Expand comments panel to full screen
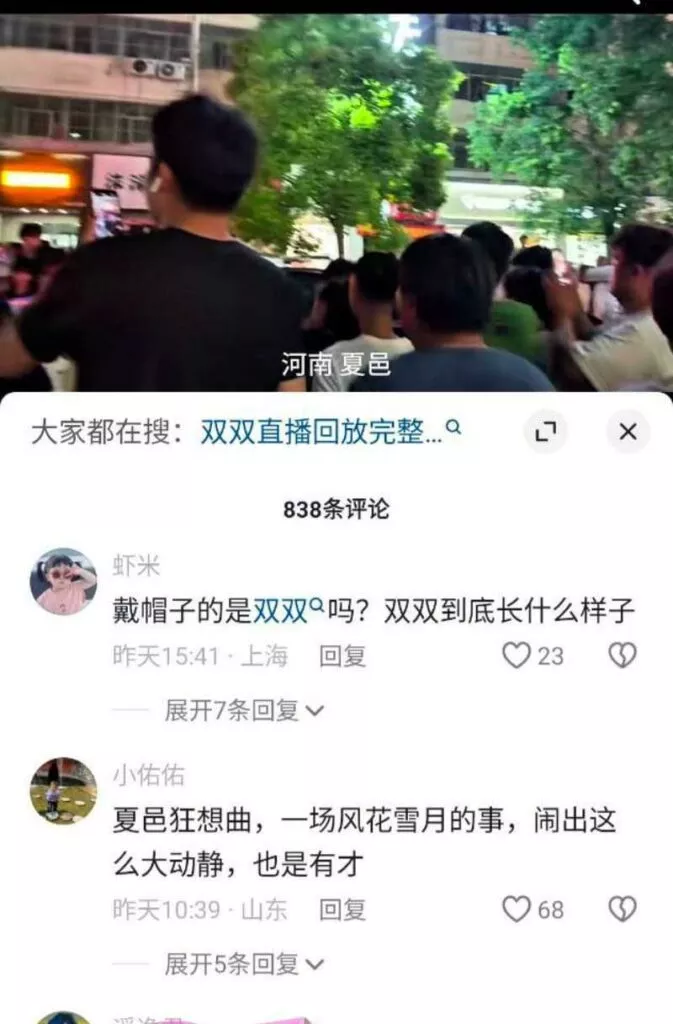The width and height of the screenshot is (673, 1024). pyautogui.click(x=545, y=432)
